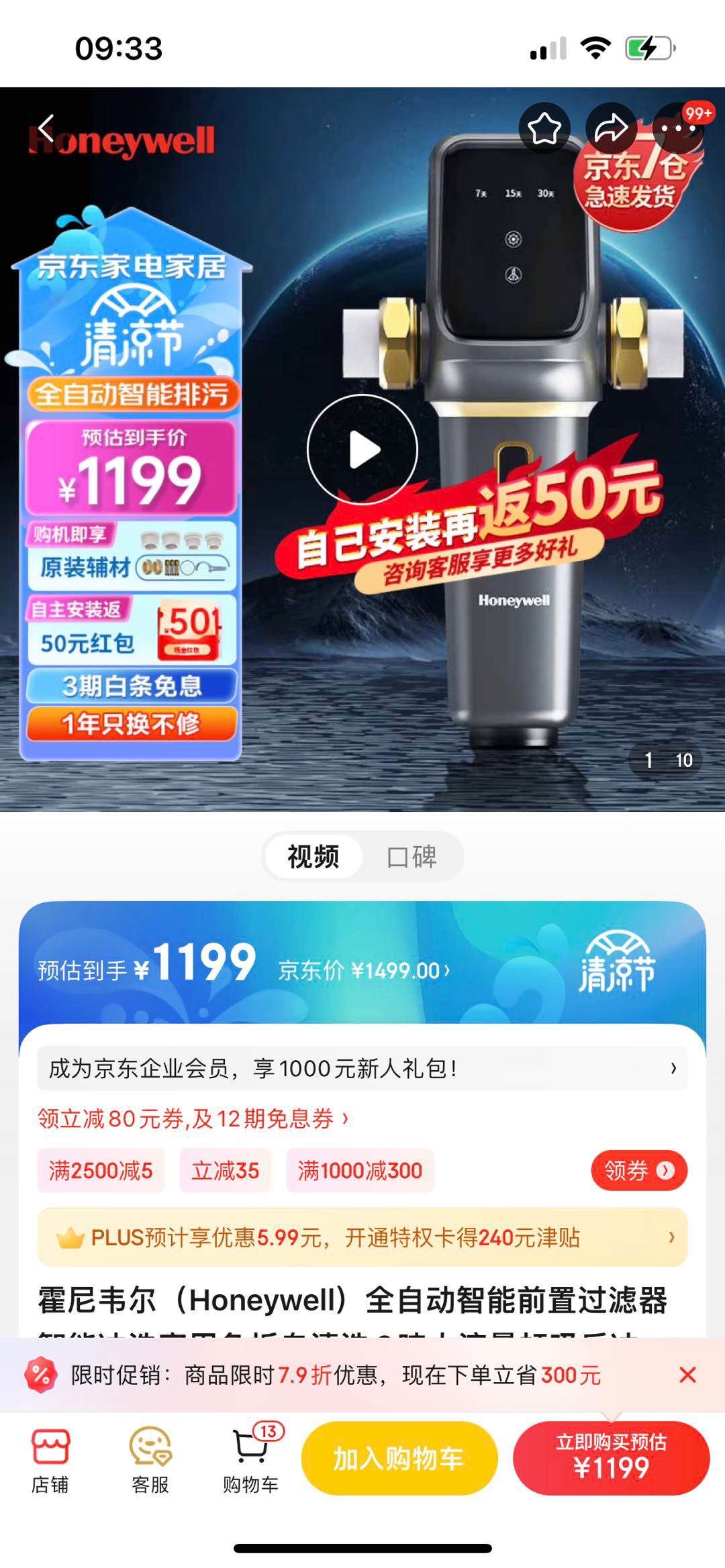Open the three-dot more menu

[678, 127]
